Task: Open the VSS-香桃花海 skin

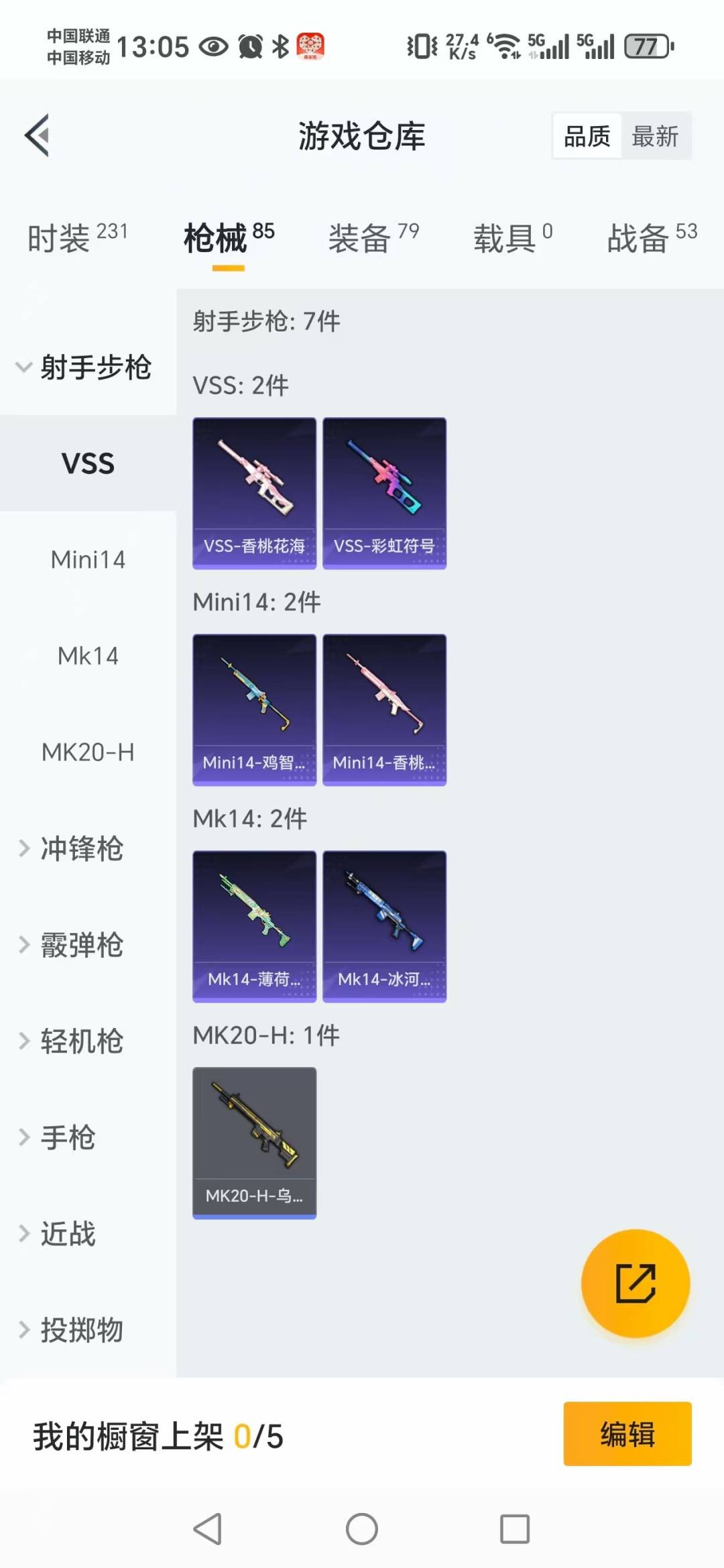Action: pyautogui.click(x=254, y=493)
